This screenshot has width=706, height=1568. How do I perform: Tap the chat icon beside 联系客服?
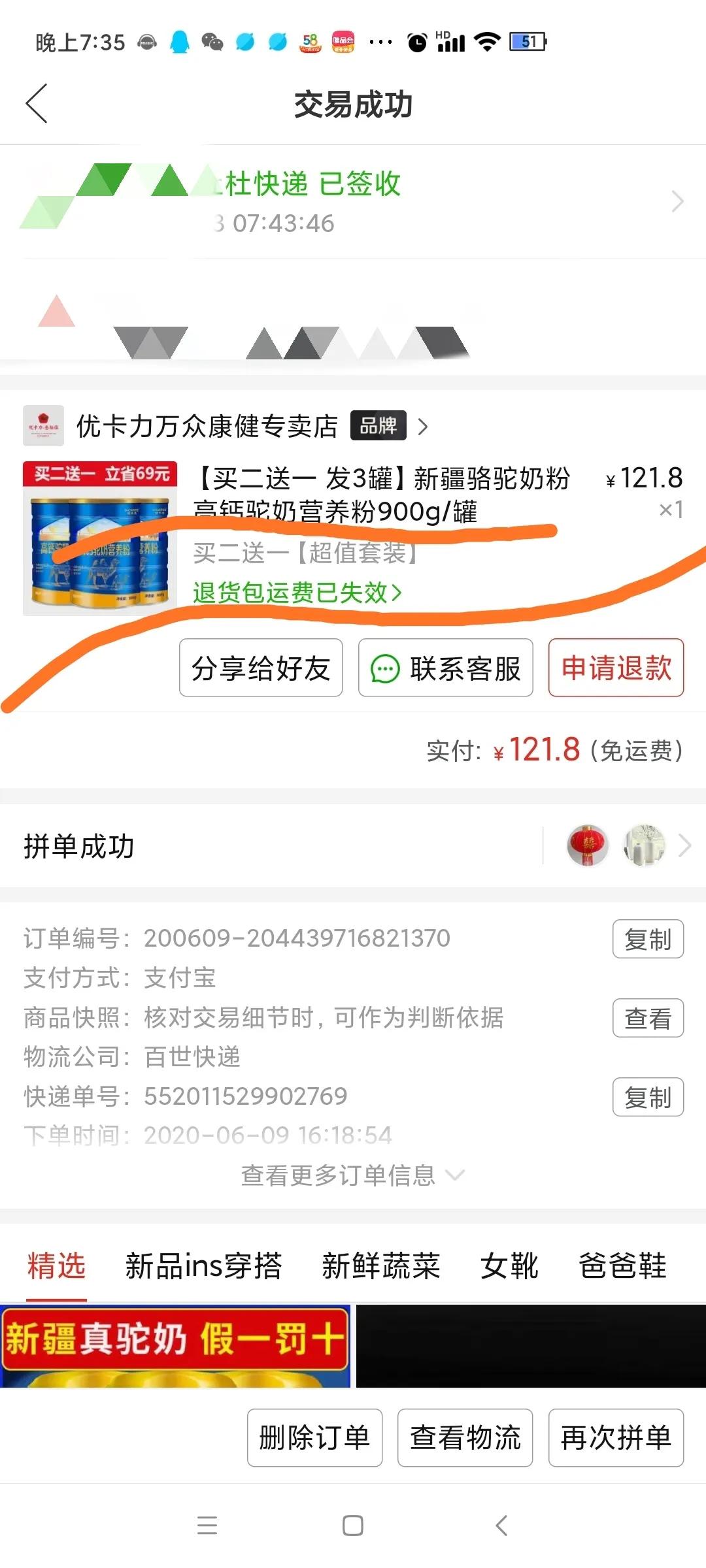point(385,670)
